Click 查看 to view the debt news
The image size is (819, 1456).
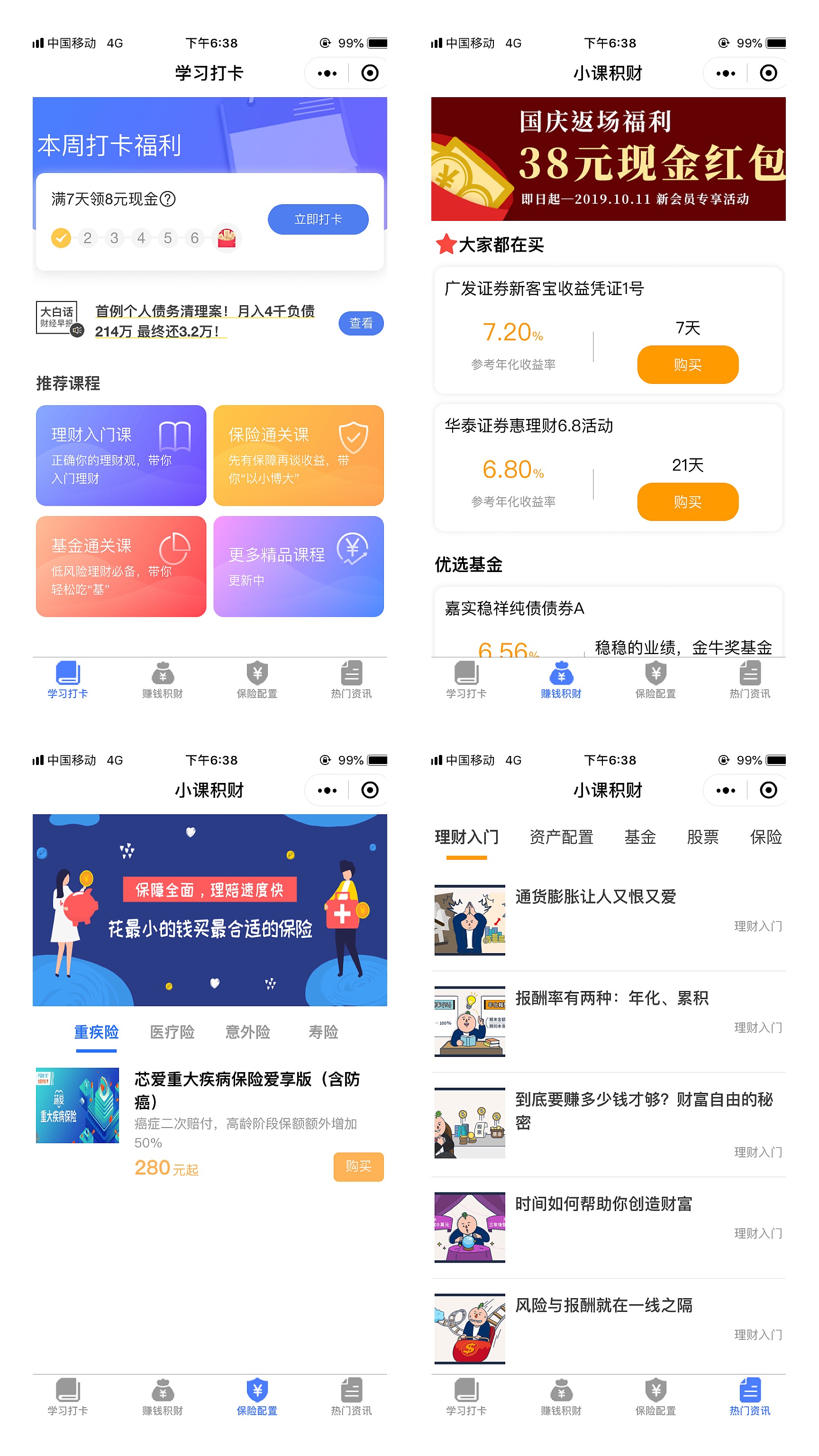(361, 323)
